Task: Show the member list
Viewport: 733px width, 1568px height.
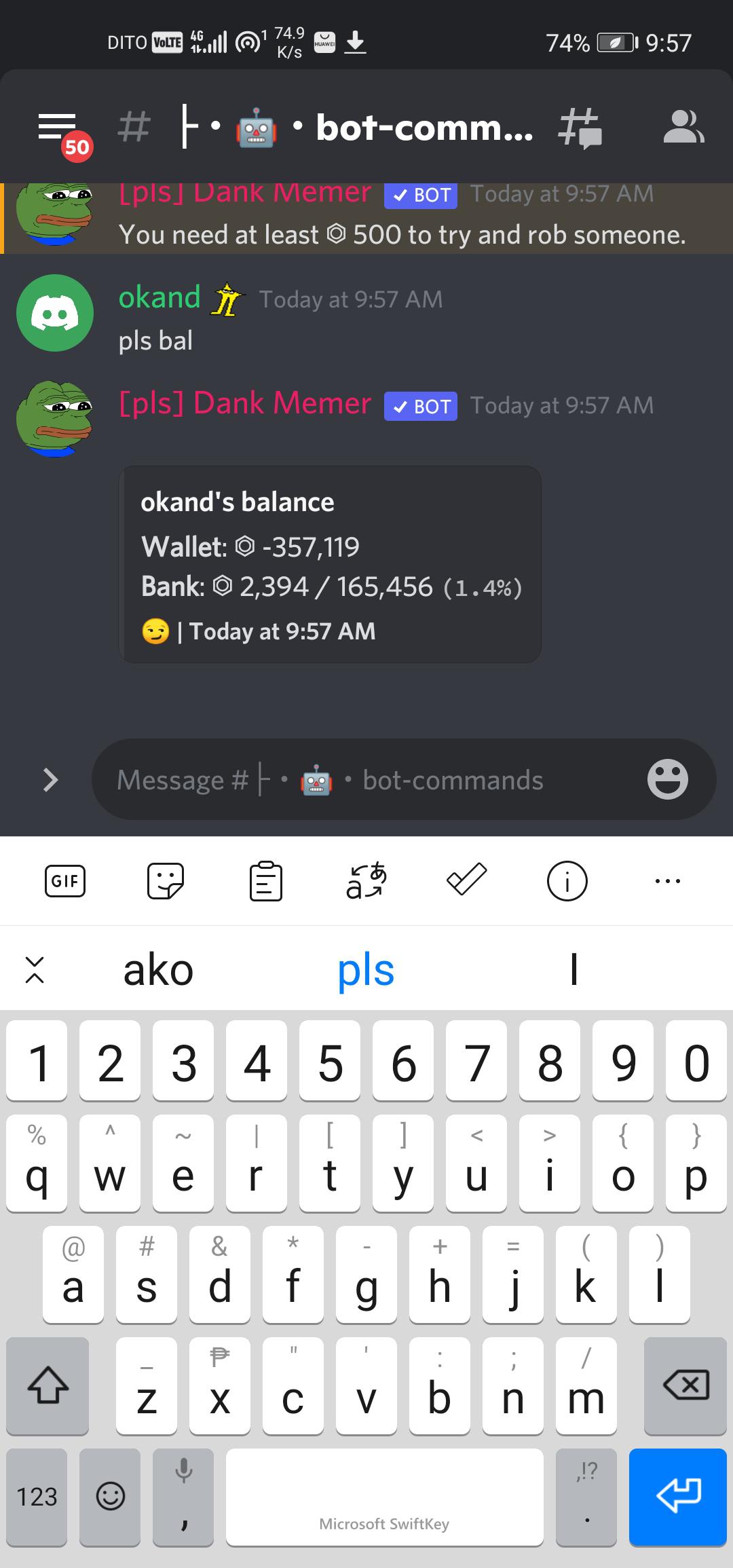Action: tap(683, 128)
